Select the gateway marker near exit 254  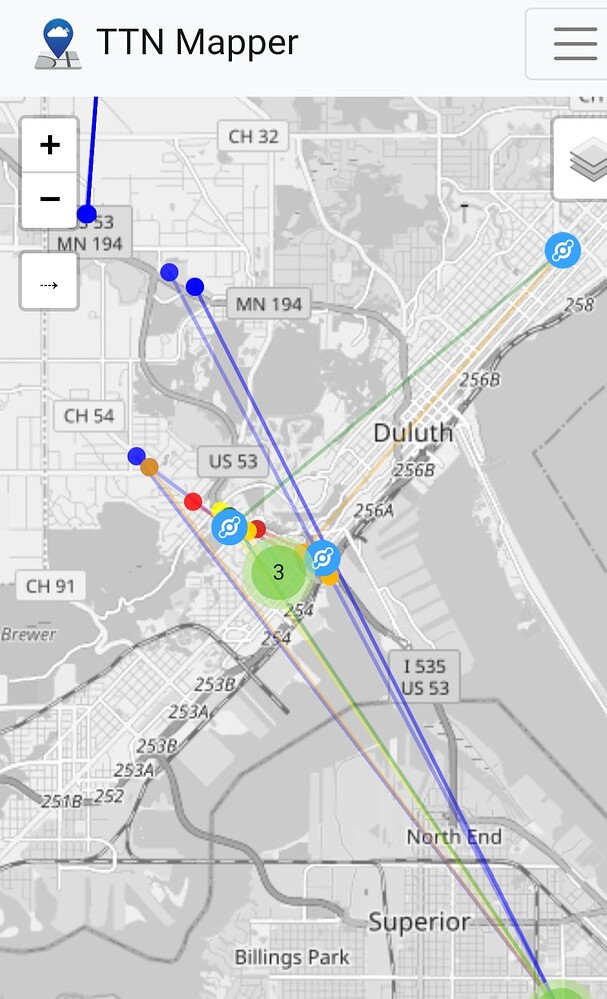322,558
